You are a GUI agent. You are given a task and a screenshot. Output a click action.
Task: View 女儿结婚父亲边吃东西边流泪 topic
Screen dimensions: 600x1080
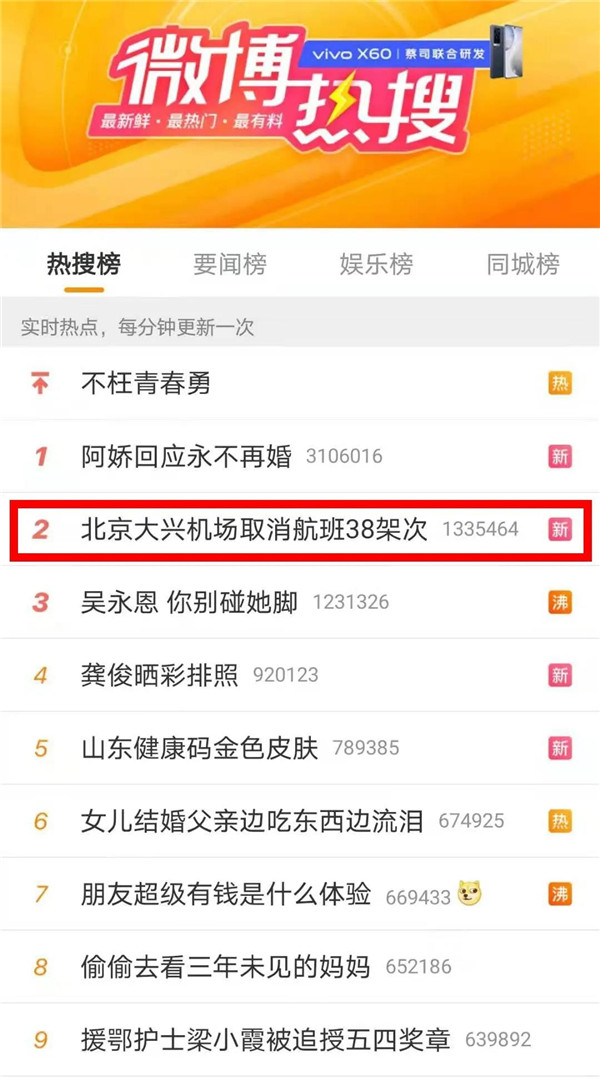click(x=252, y=821)
